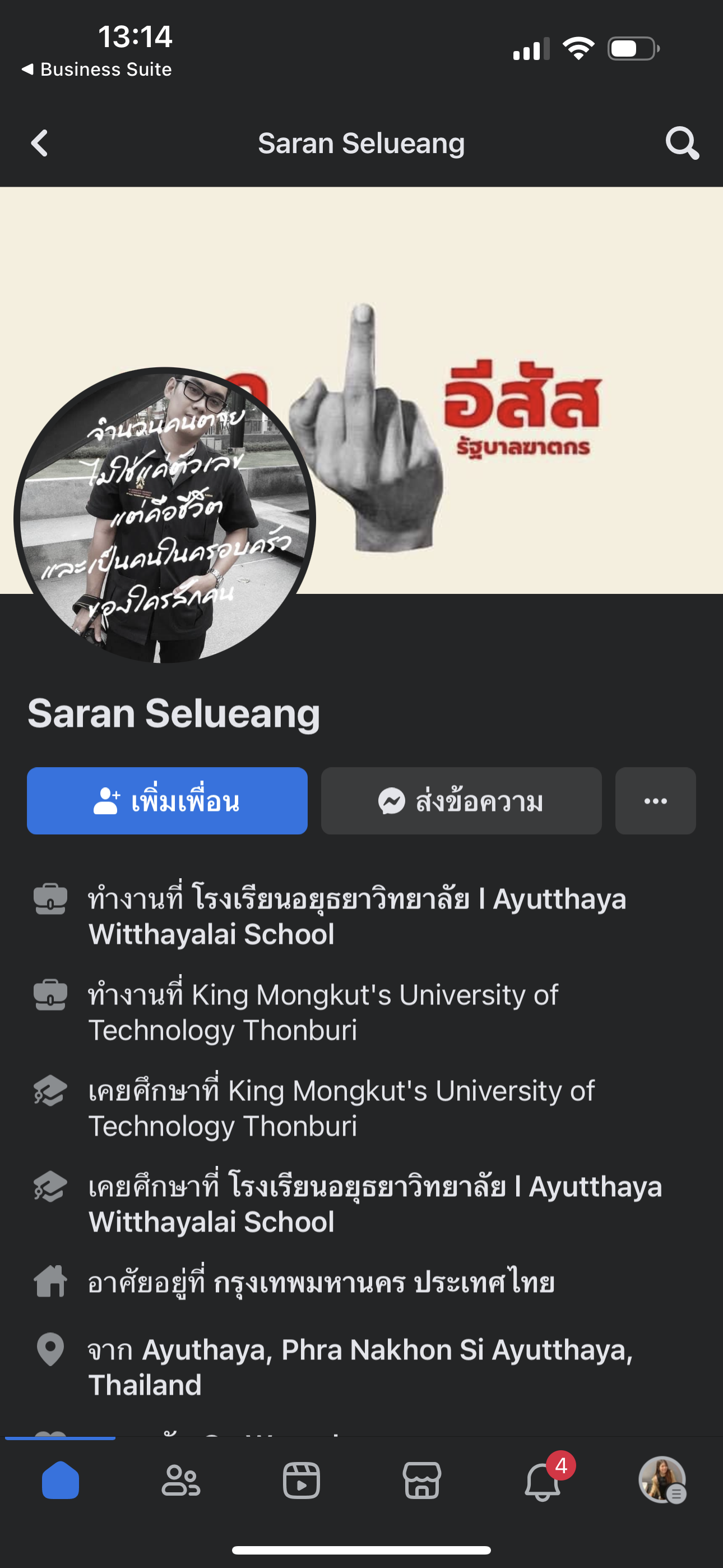Open the notifications bell tab
723x1568 pixels.
click(x=543, y=1480)
